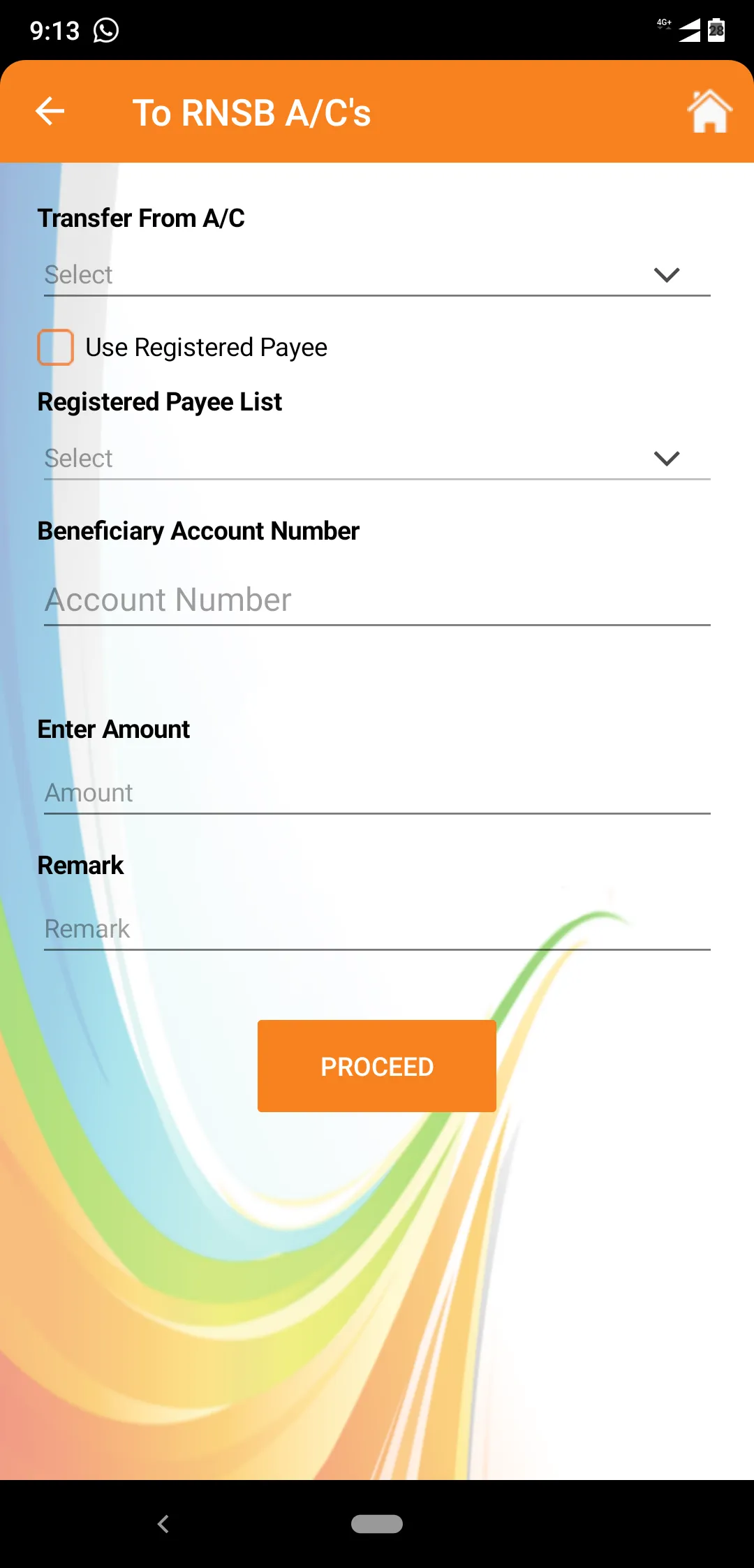Image resolution: width=754 pixels, height=1568 pixels.
Task: Focus the Beneficiary Account Number field
Action: coord(377,599)
